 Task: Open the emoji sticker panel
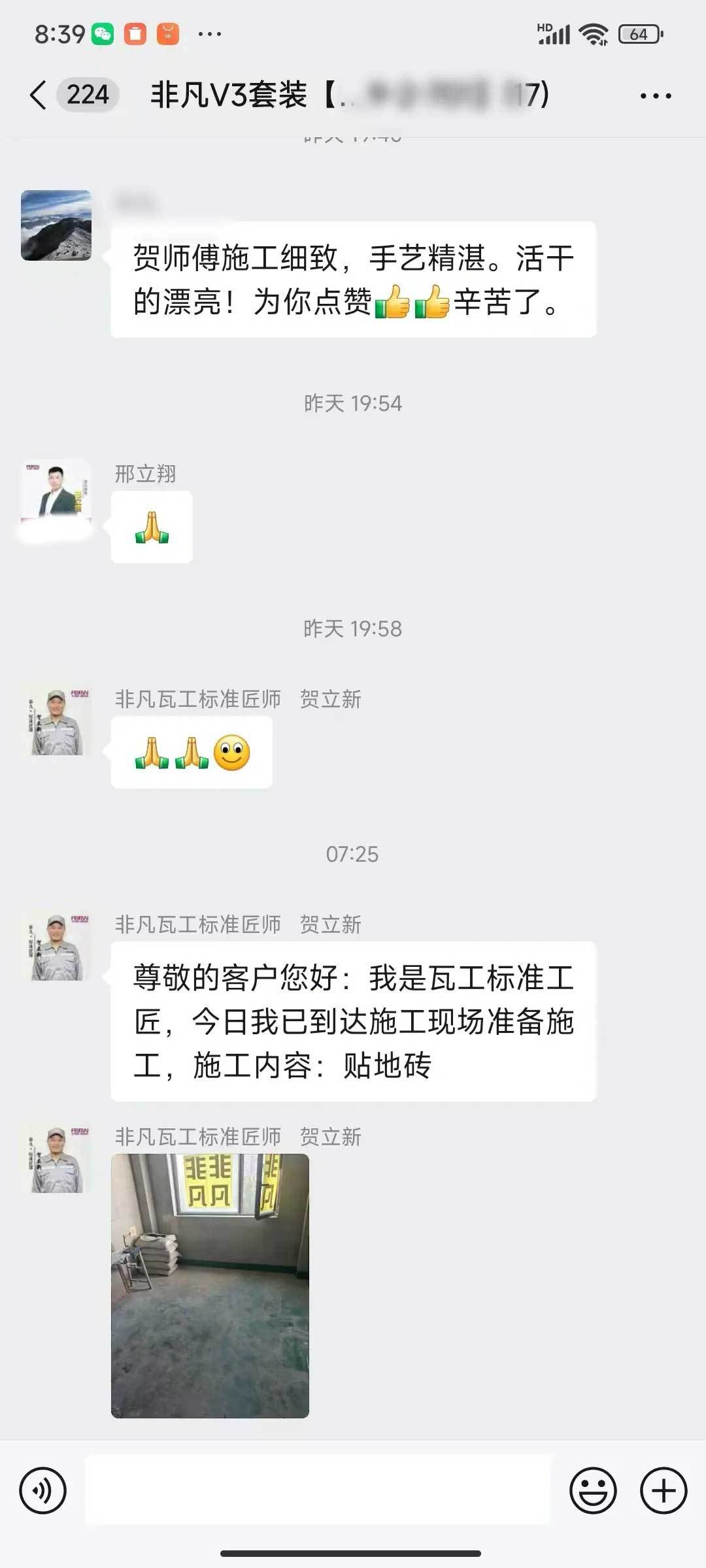(593, 1491)
